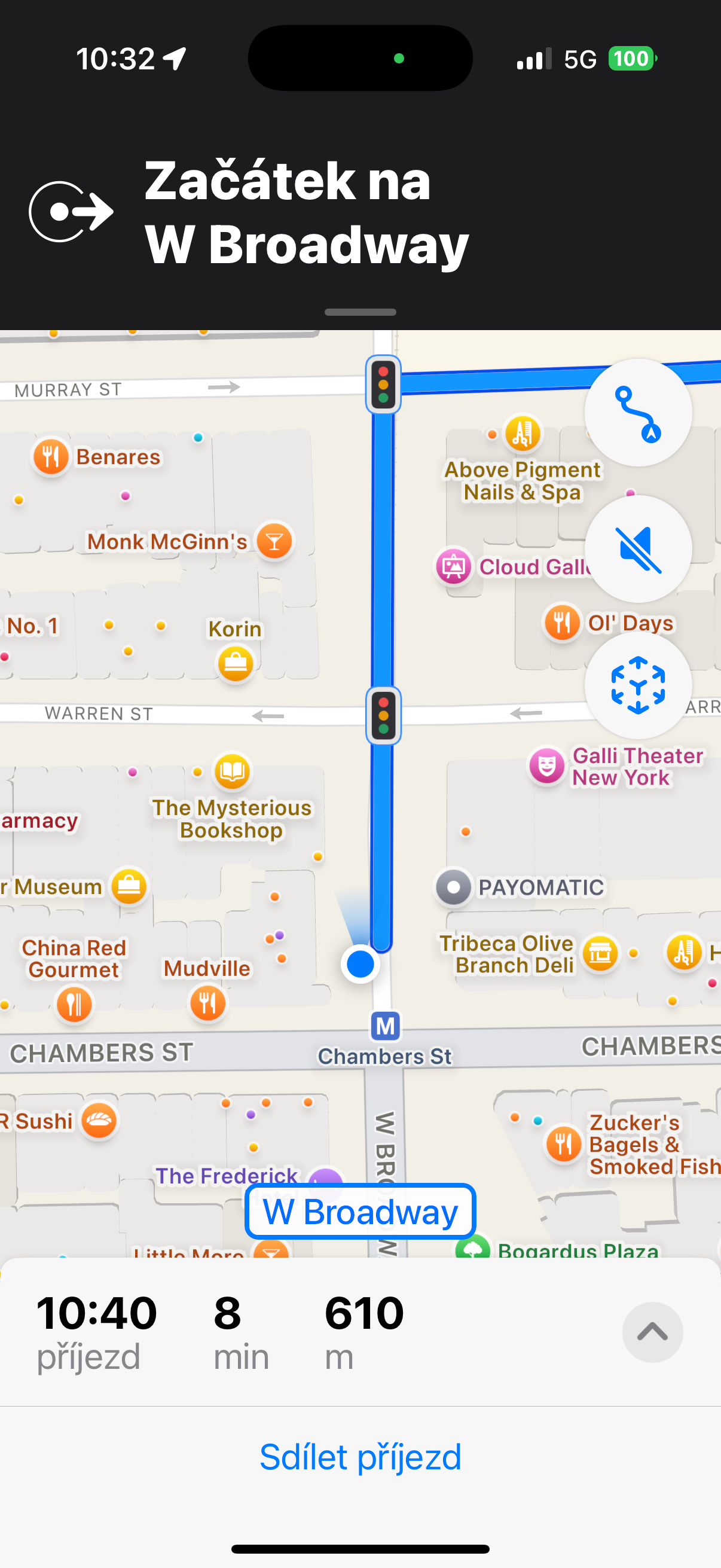Select Monk McGinn's bar marker
The width and height of the screenshot is (721, 1568).
[274, 541]
